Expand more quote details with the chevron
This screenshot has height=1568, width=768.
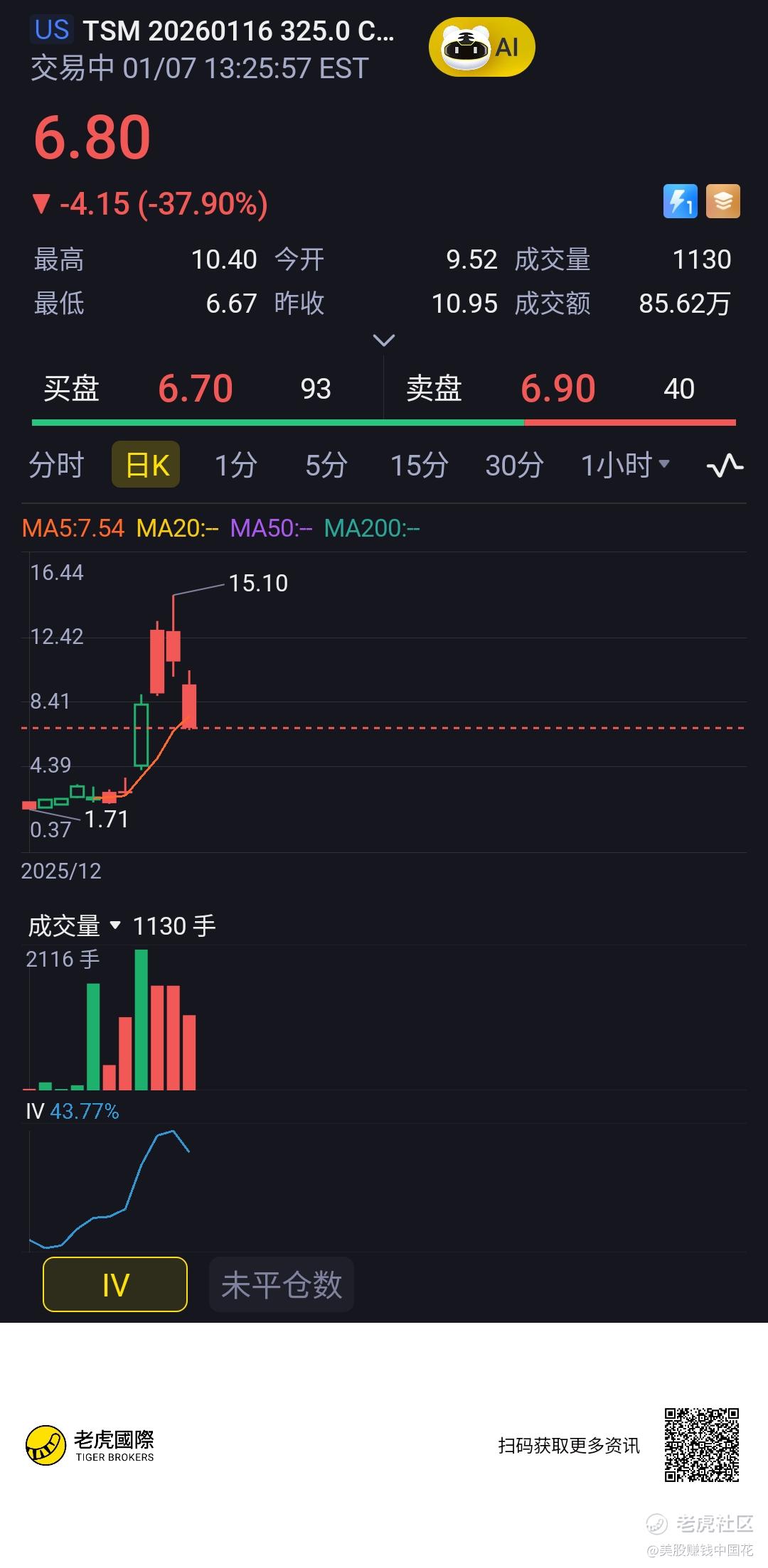(384, 340)
